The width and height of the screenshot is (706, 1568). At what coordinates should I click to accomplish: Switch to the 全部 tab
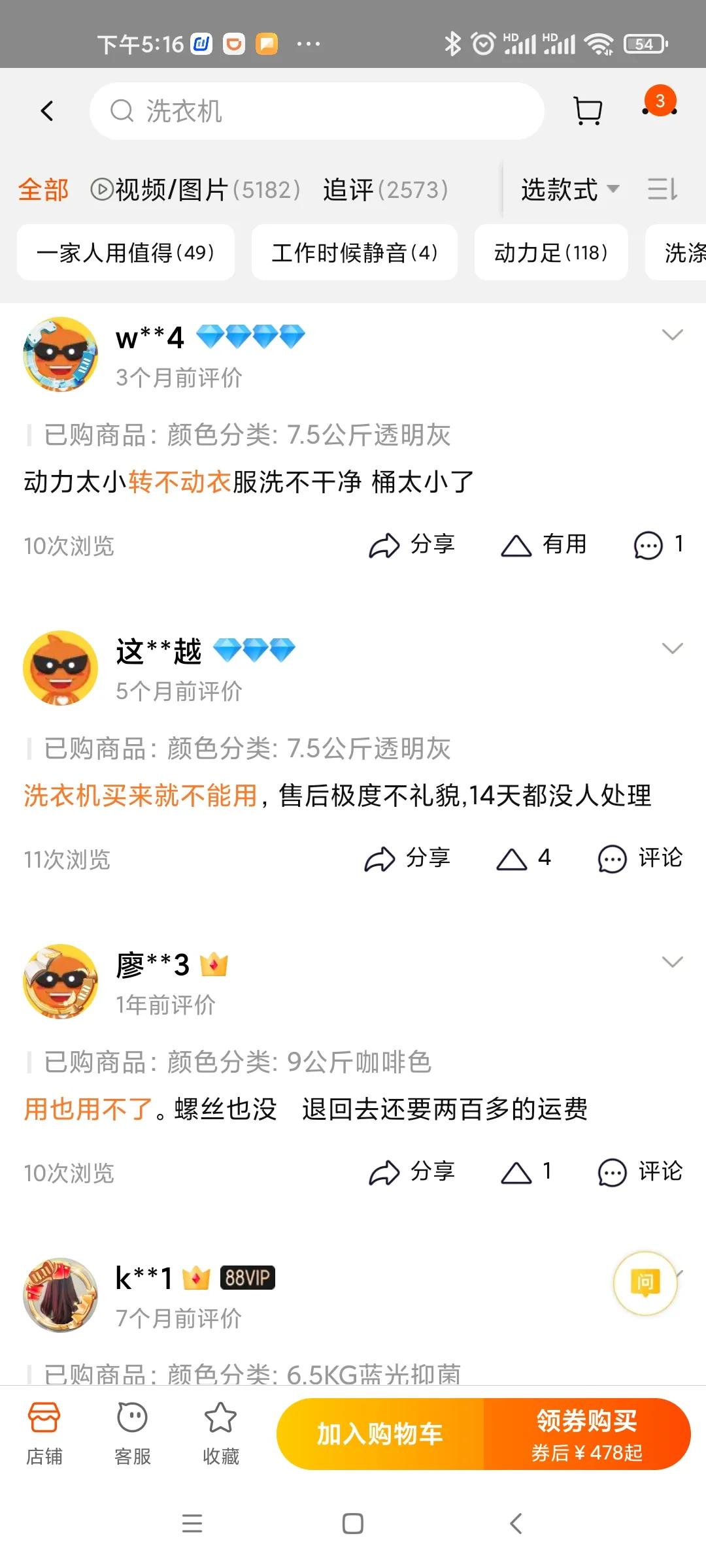click(43, 190)
